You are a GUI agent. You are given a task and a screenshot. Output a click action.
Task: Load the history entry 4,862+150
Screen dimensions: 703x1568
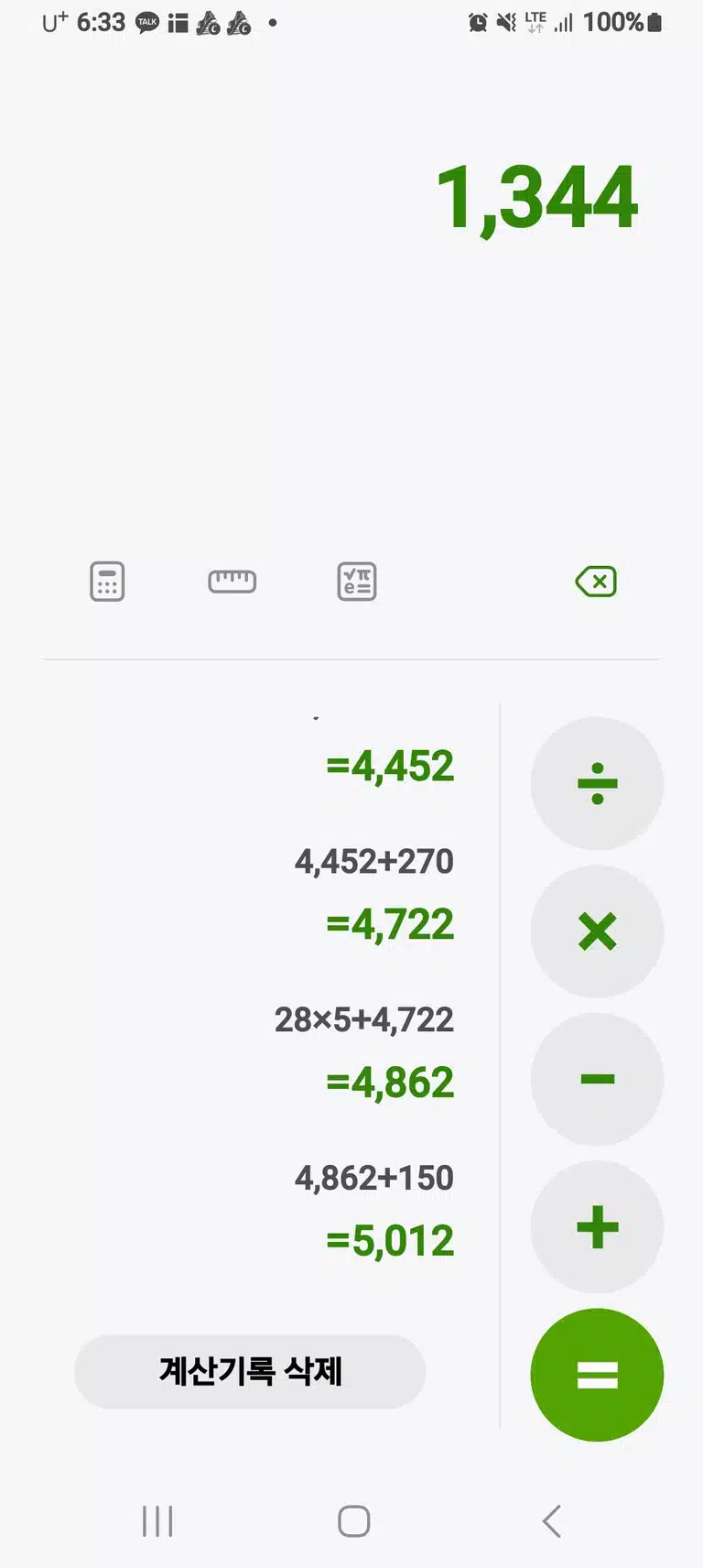374,1178
